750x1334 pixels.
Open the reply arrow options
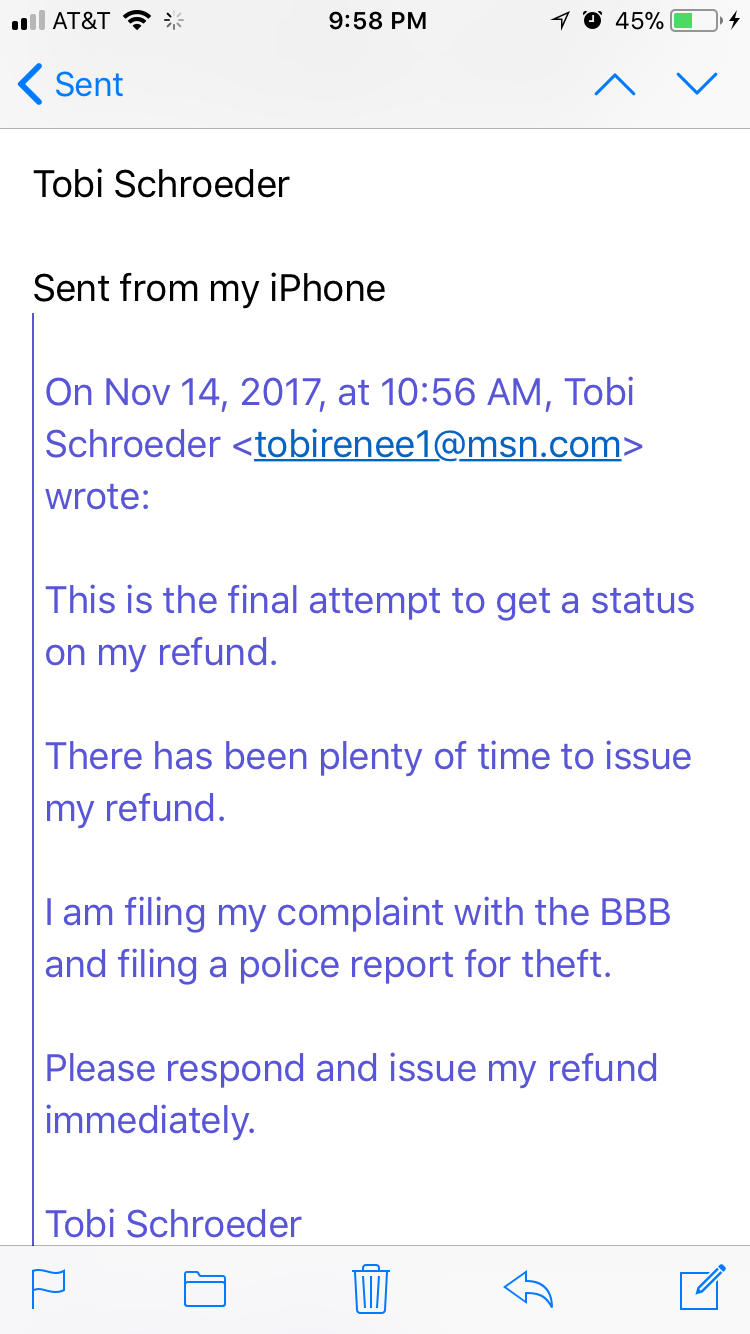click(x=528, y=1288)
